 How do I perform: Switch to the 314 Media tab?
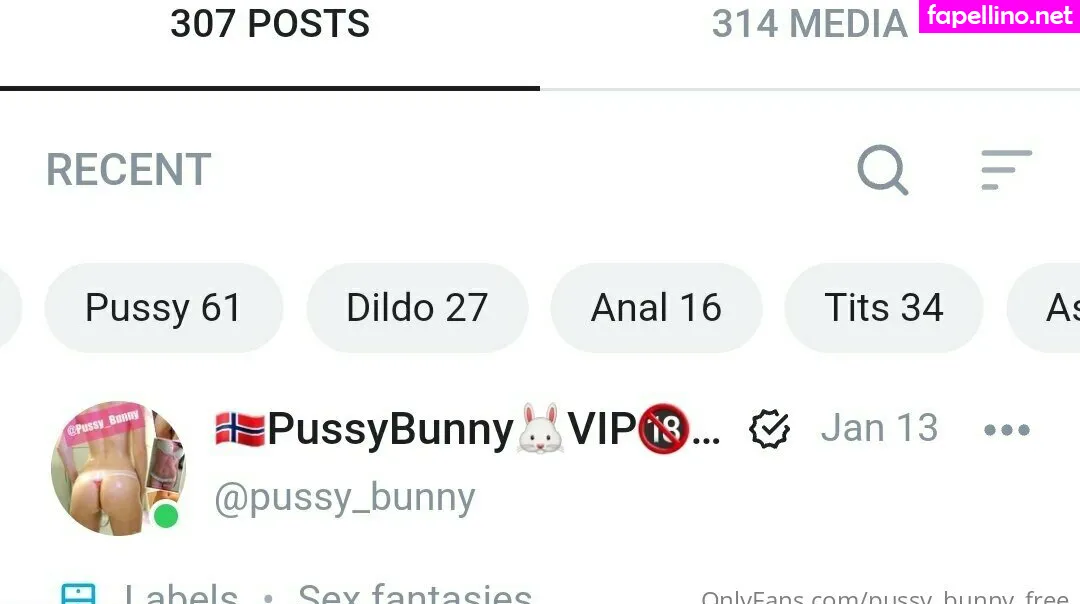809,24
